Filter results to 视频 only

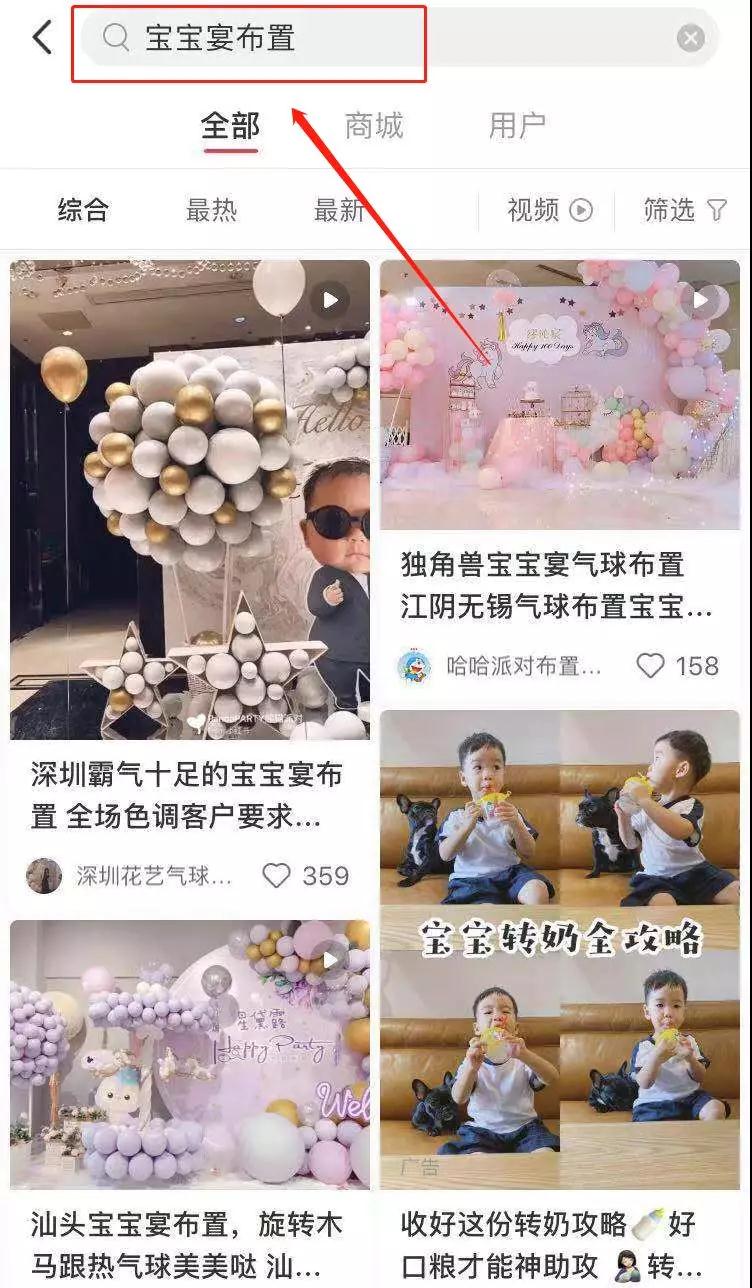pyautogui.click(x=549, y=210)
